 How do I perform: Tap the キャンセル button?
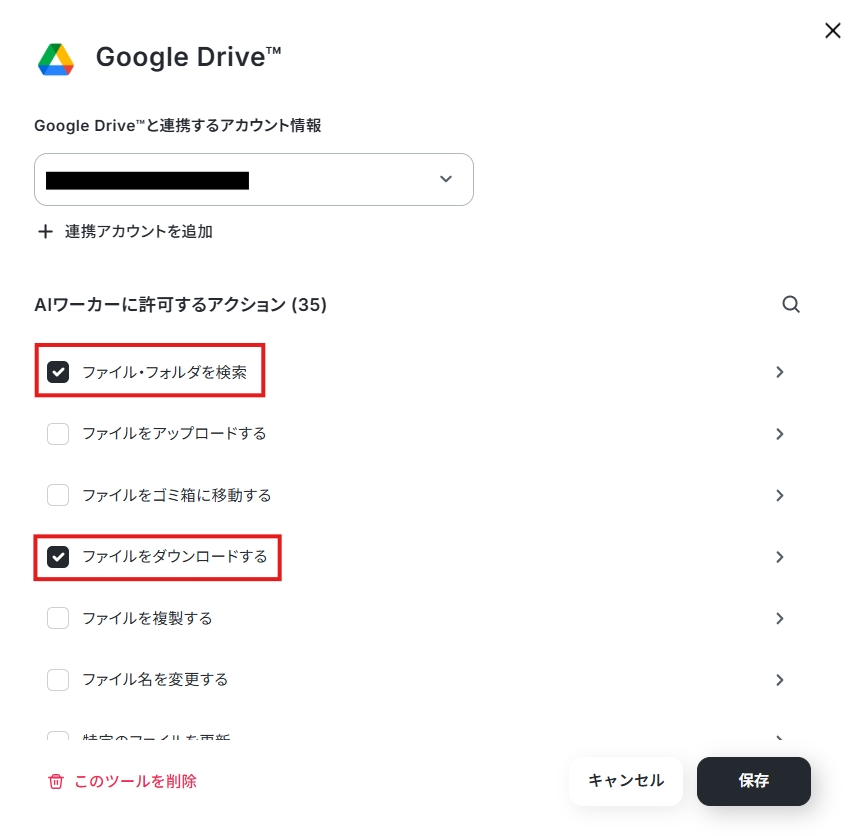click(x=625, y=781)
